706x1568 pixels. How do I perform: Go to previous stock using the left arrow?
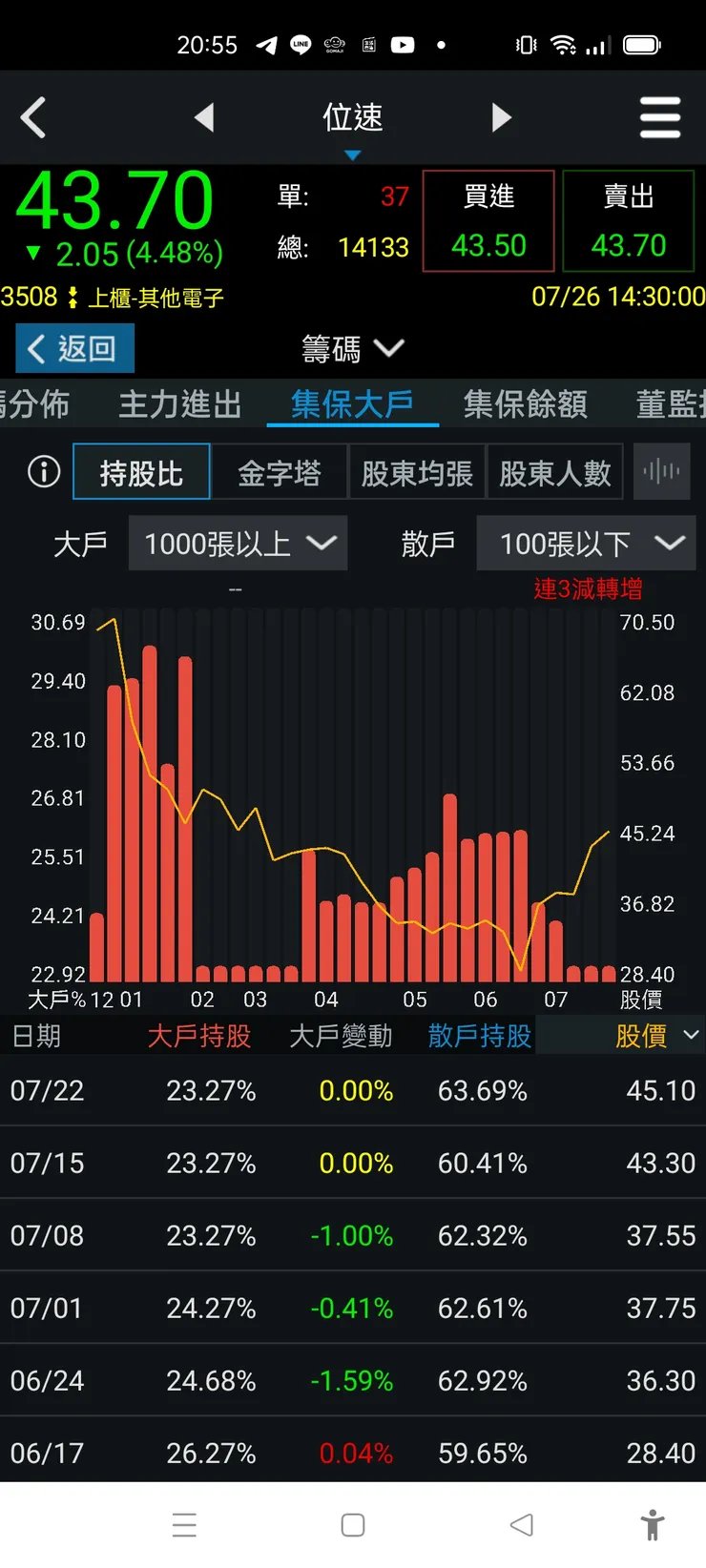(x=203, y=116)
